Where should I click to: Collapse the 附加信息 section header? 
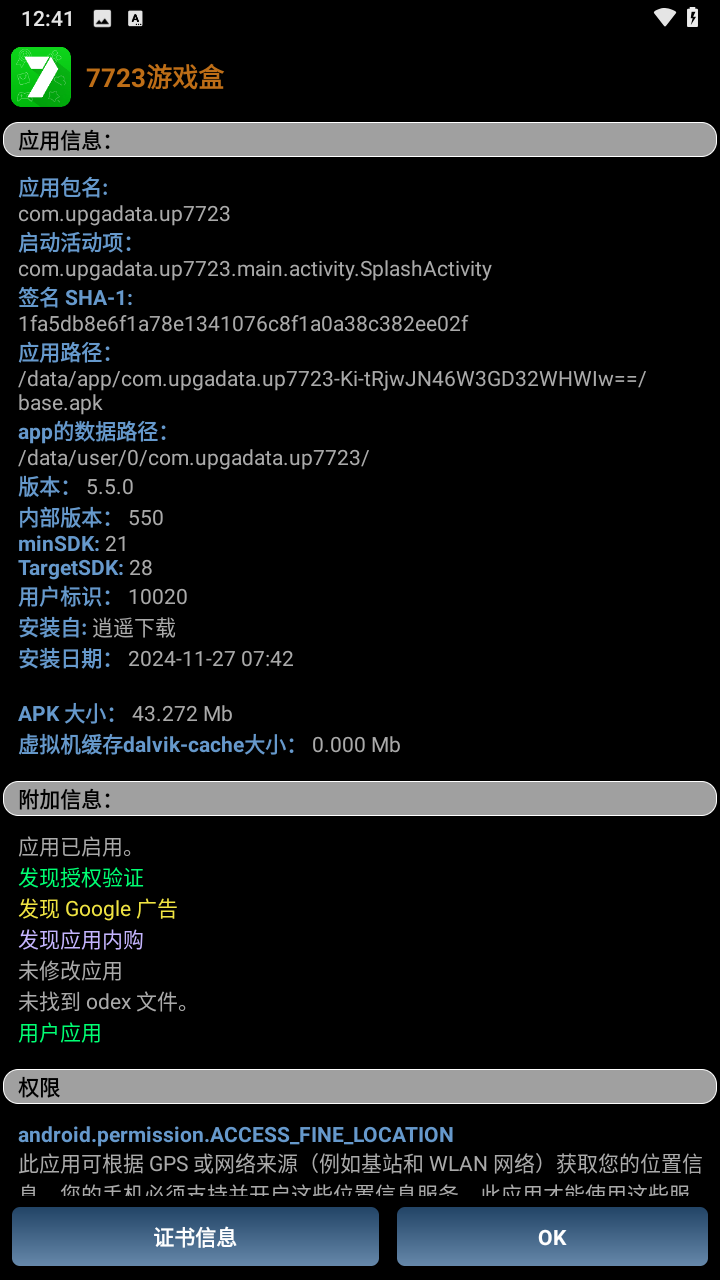(360, 798)
